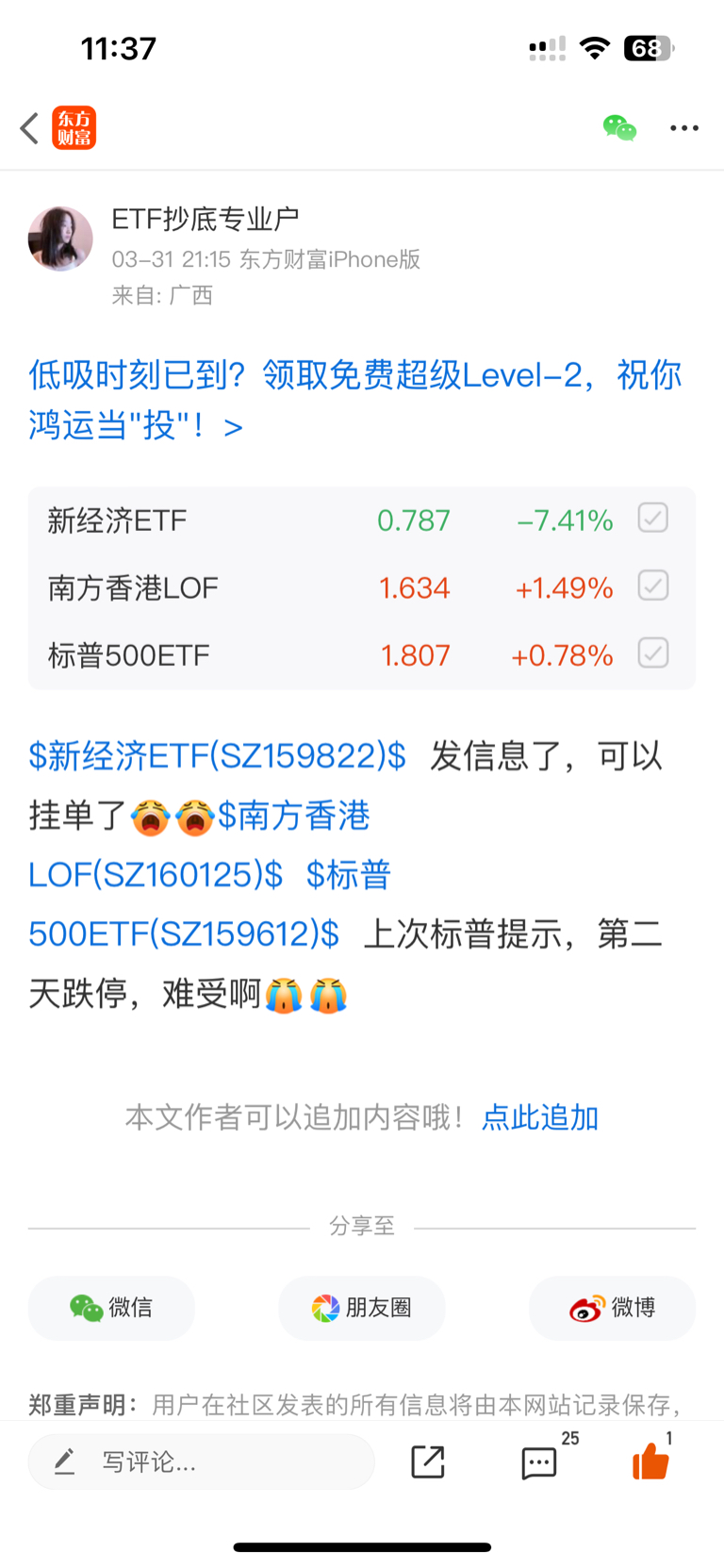Share the post to 朋友圈
Viewport: 724px width, 1568px height.
[x=361, y=1309]
